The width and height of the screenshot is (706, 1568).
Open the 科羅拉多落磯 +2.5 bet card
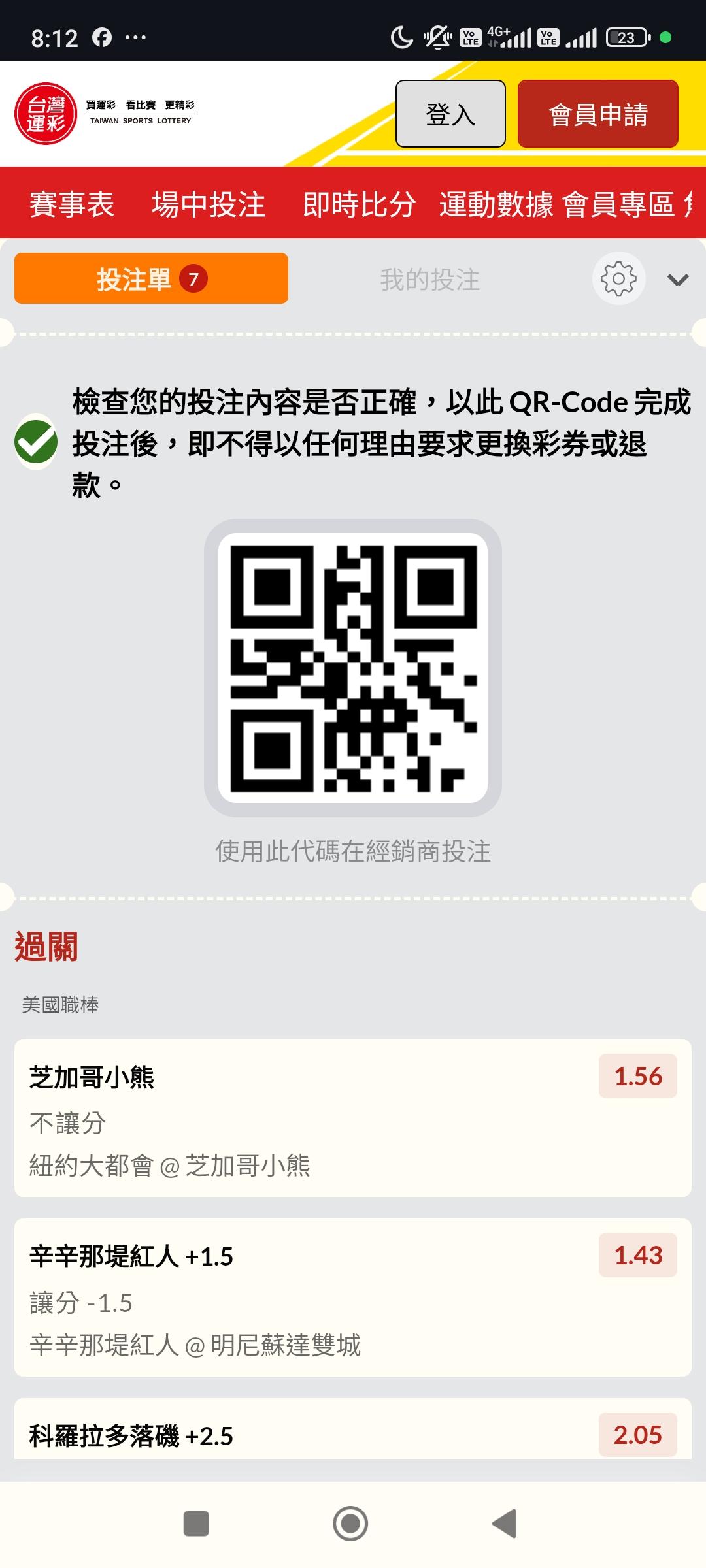pos(353,1428)
